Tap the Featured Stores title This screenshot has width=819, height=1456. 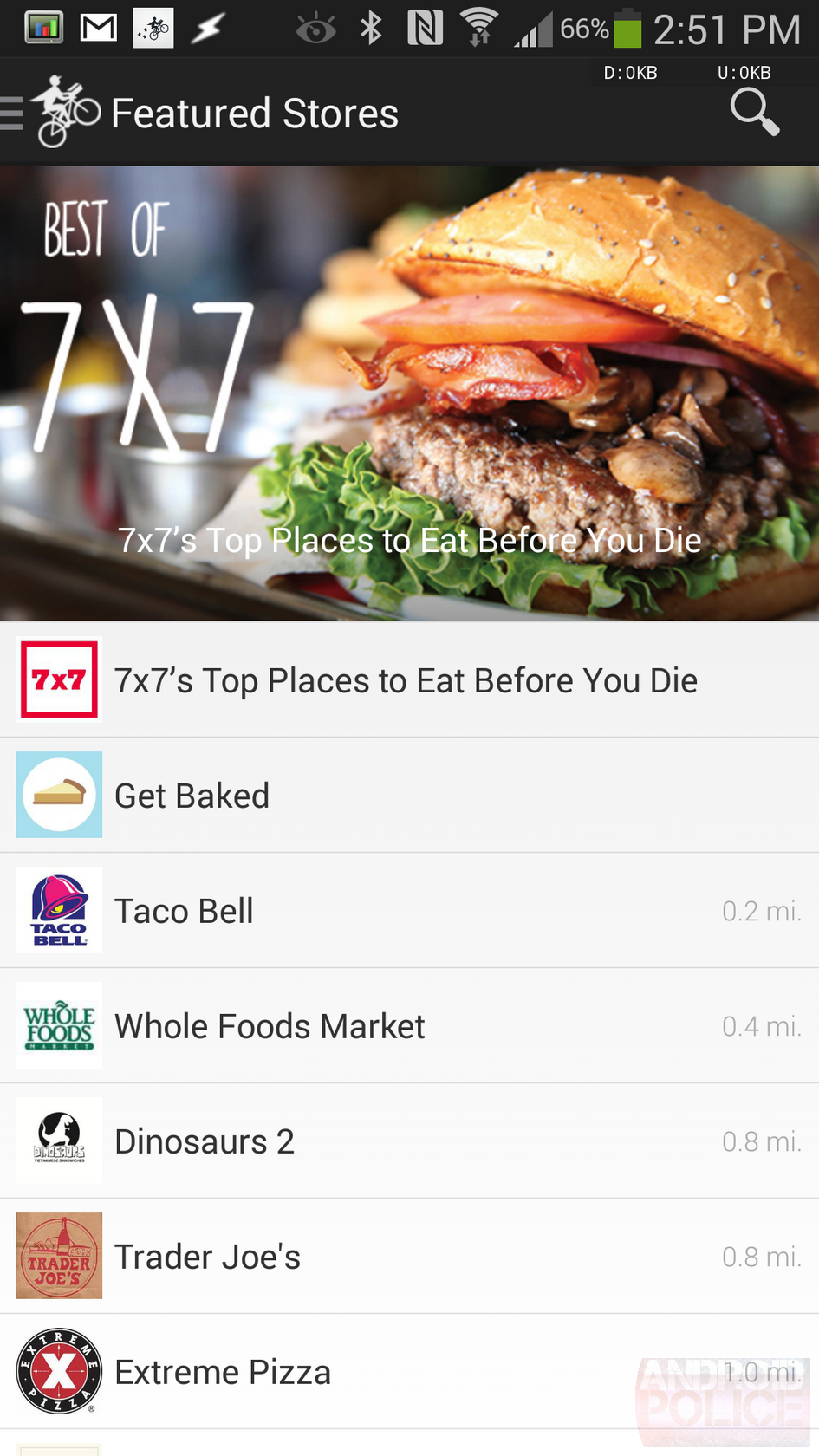click(x=254, y=113)
